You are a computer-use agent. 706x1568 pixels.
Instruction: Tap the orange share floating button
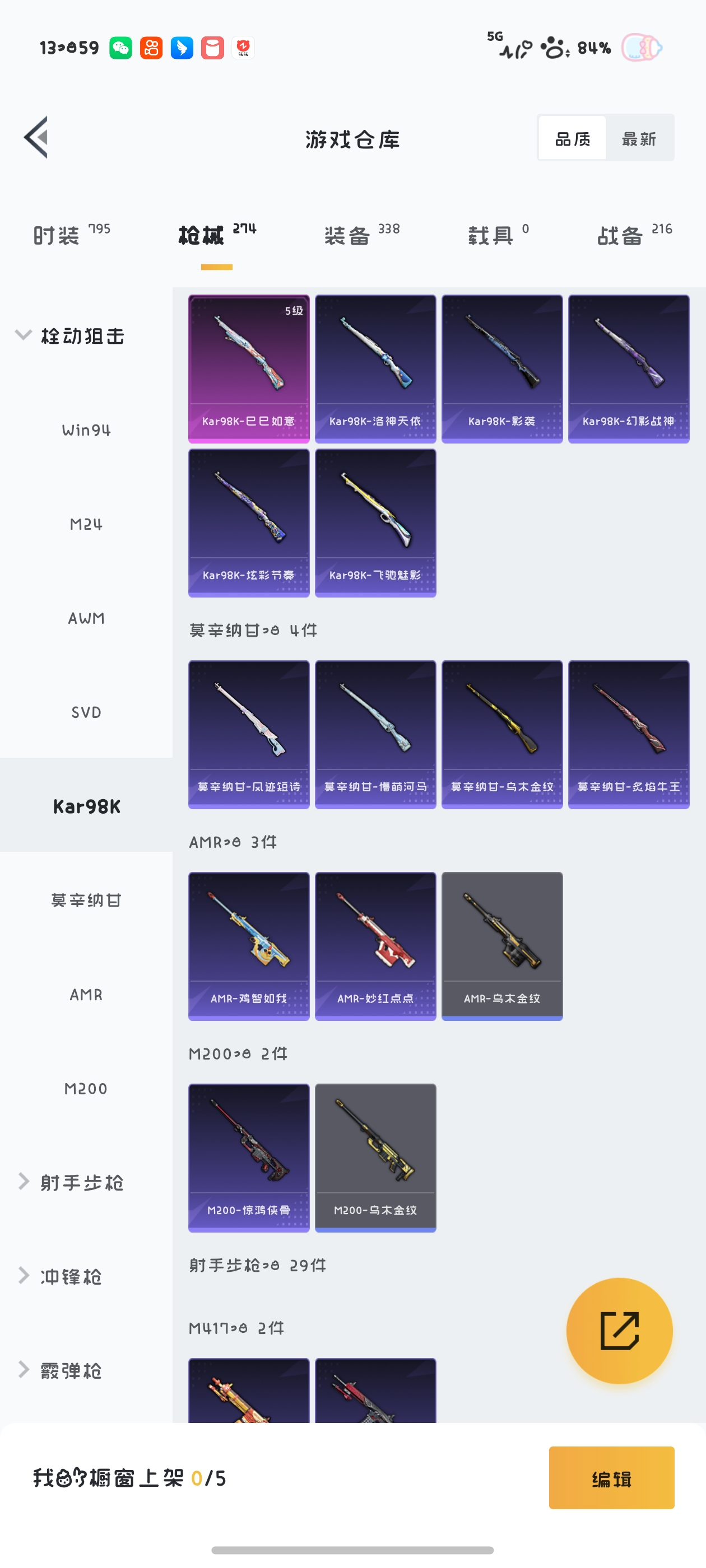(x=619, y=1331)
